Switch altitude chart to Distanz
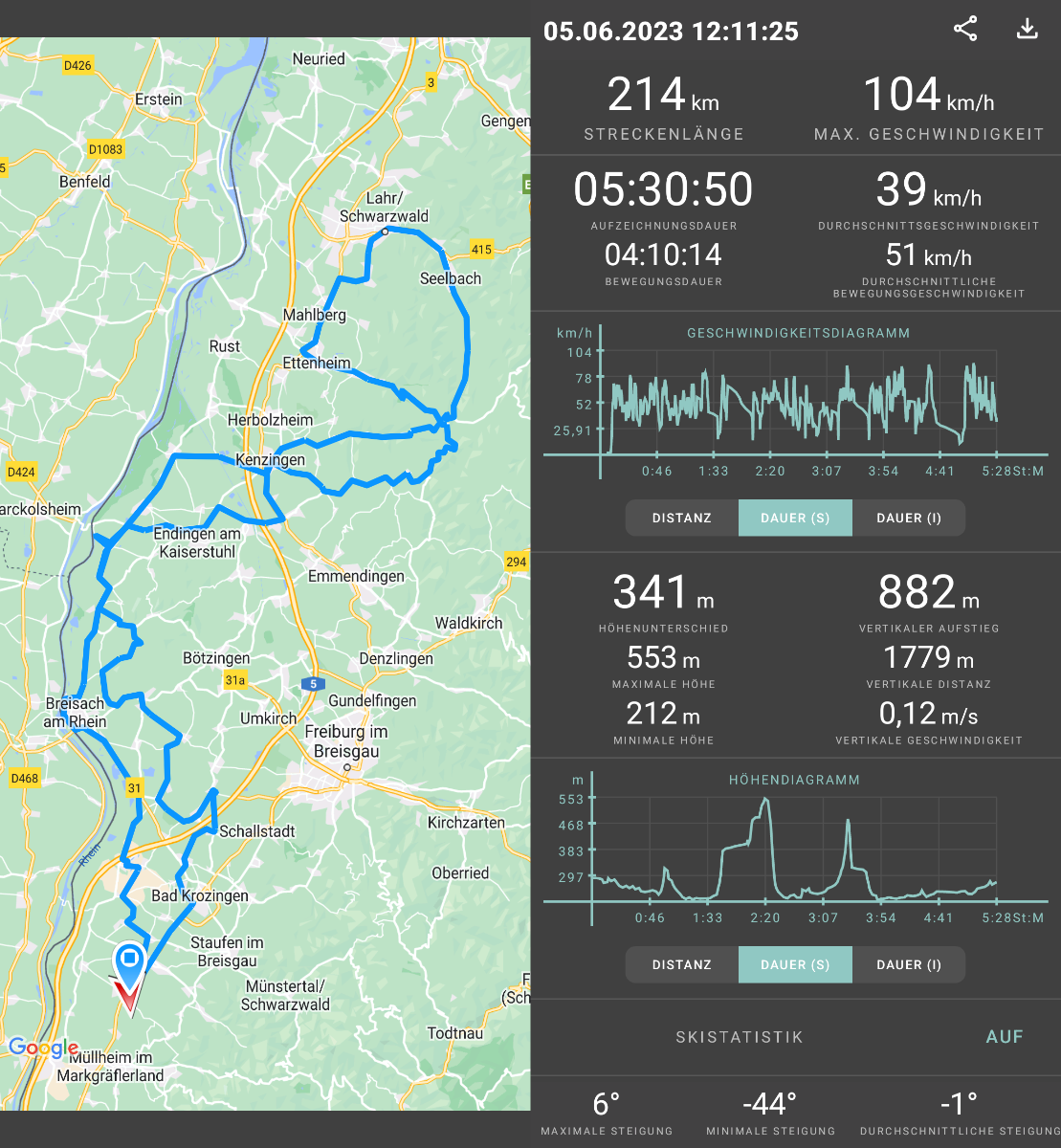This screenshot has height=1148, width=1061. coord(681,964)
